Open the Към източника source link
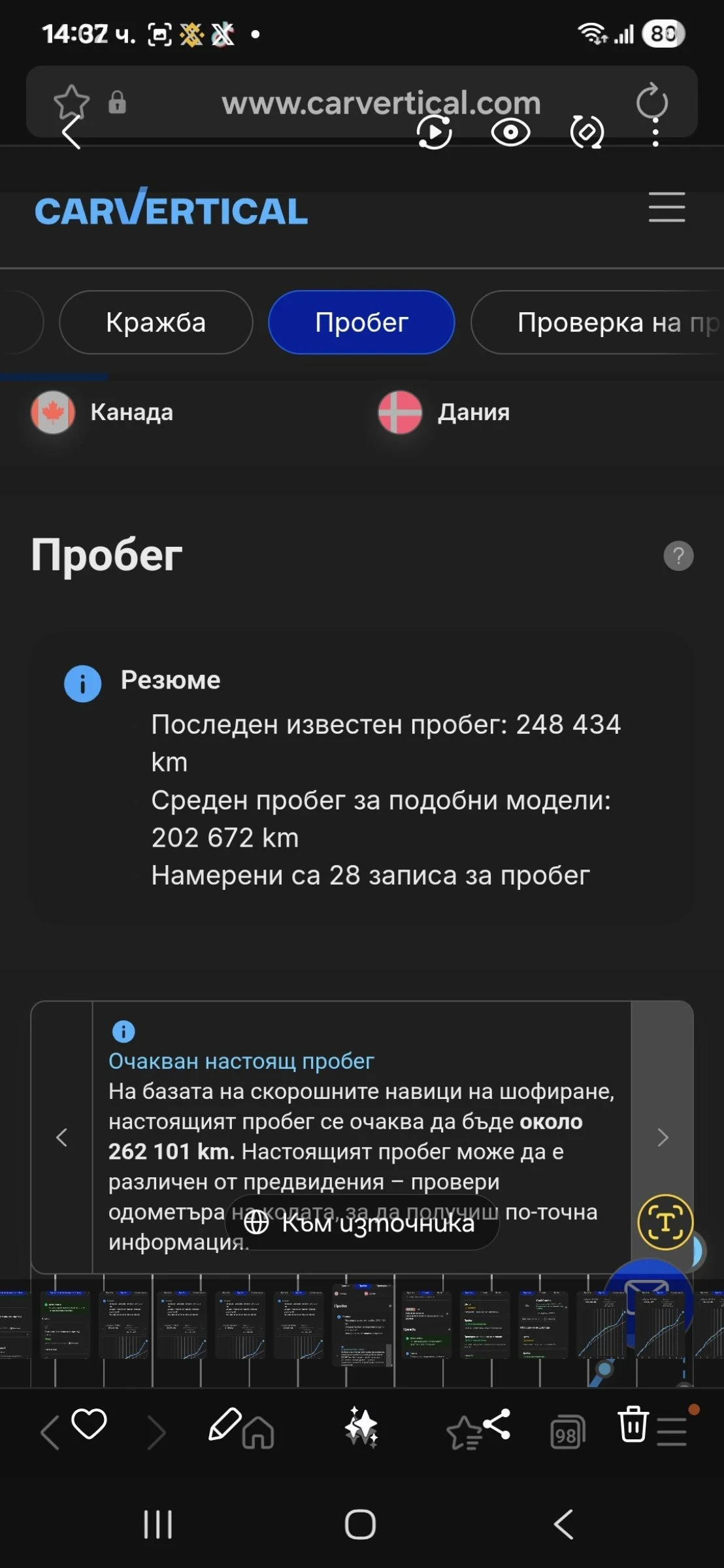724x1568 pixels. point(361,1222)
